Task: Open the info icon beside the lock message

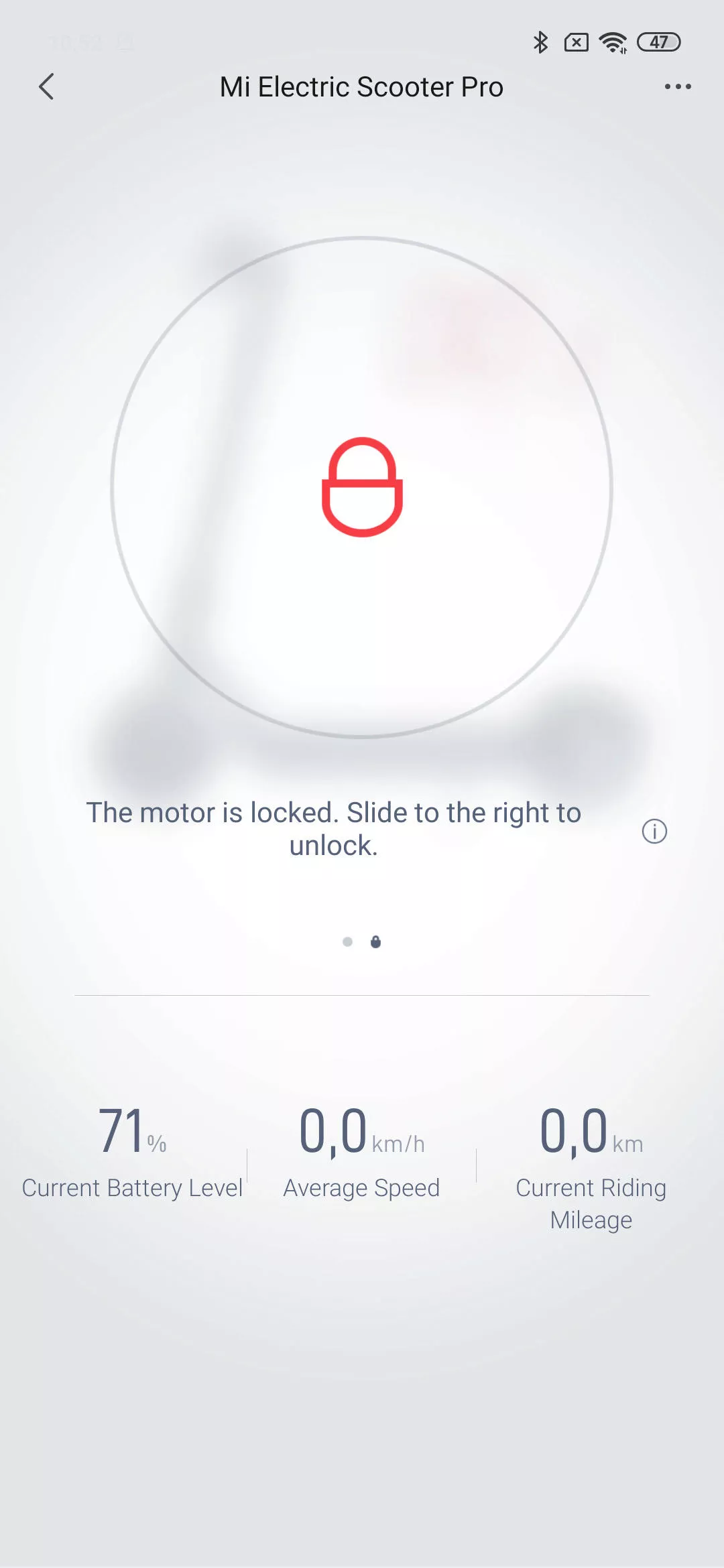Action: click(x=654, y=832)
